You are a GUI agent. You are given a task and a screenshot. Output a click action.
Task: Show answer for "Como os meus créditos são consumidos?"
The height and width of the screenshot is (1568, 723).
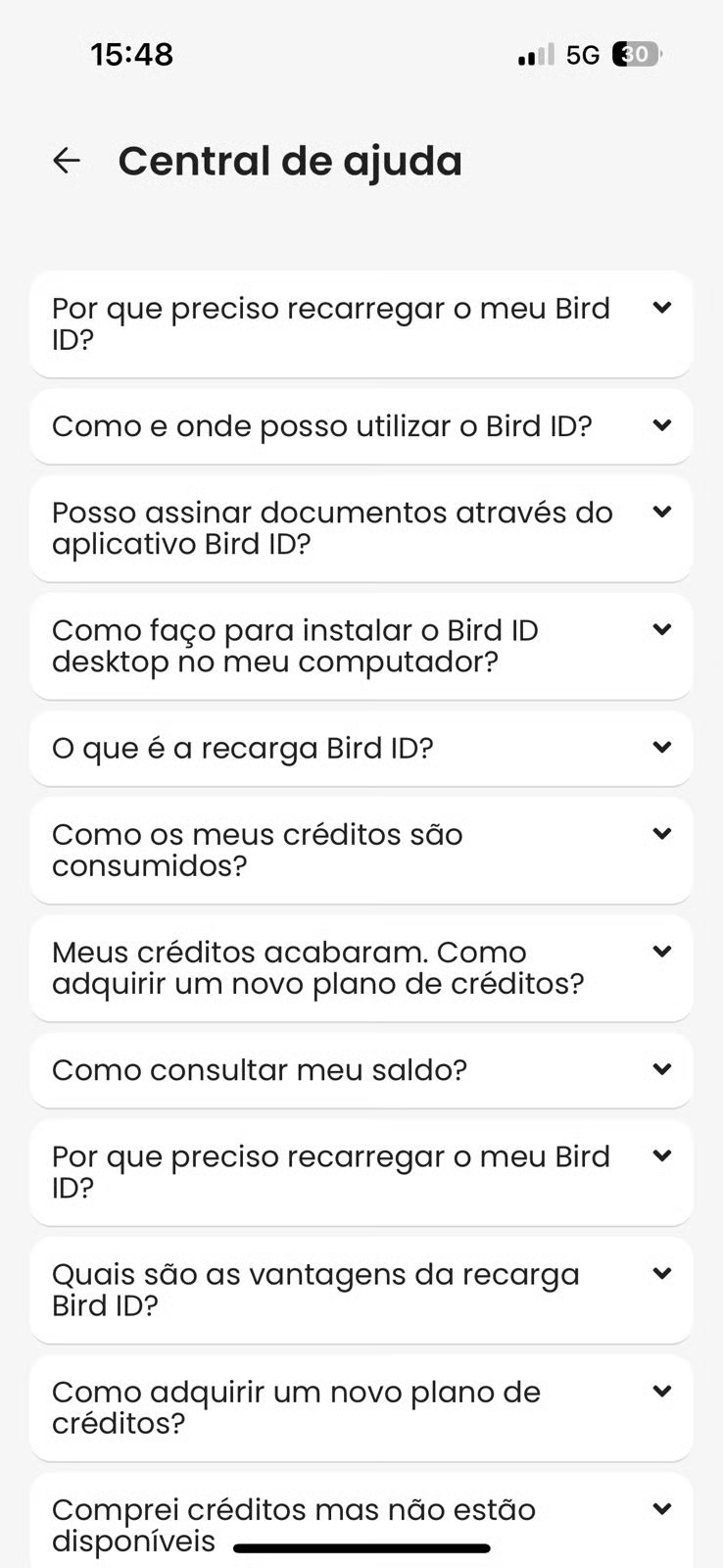click(361, 850)
